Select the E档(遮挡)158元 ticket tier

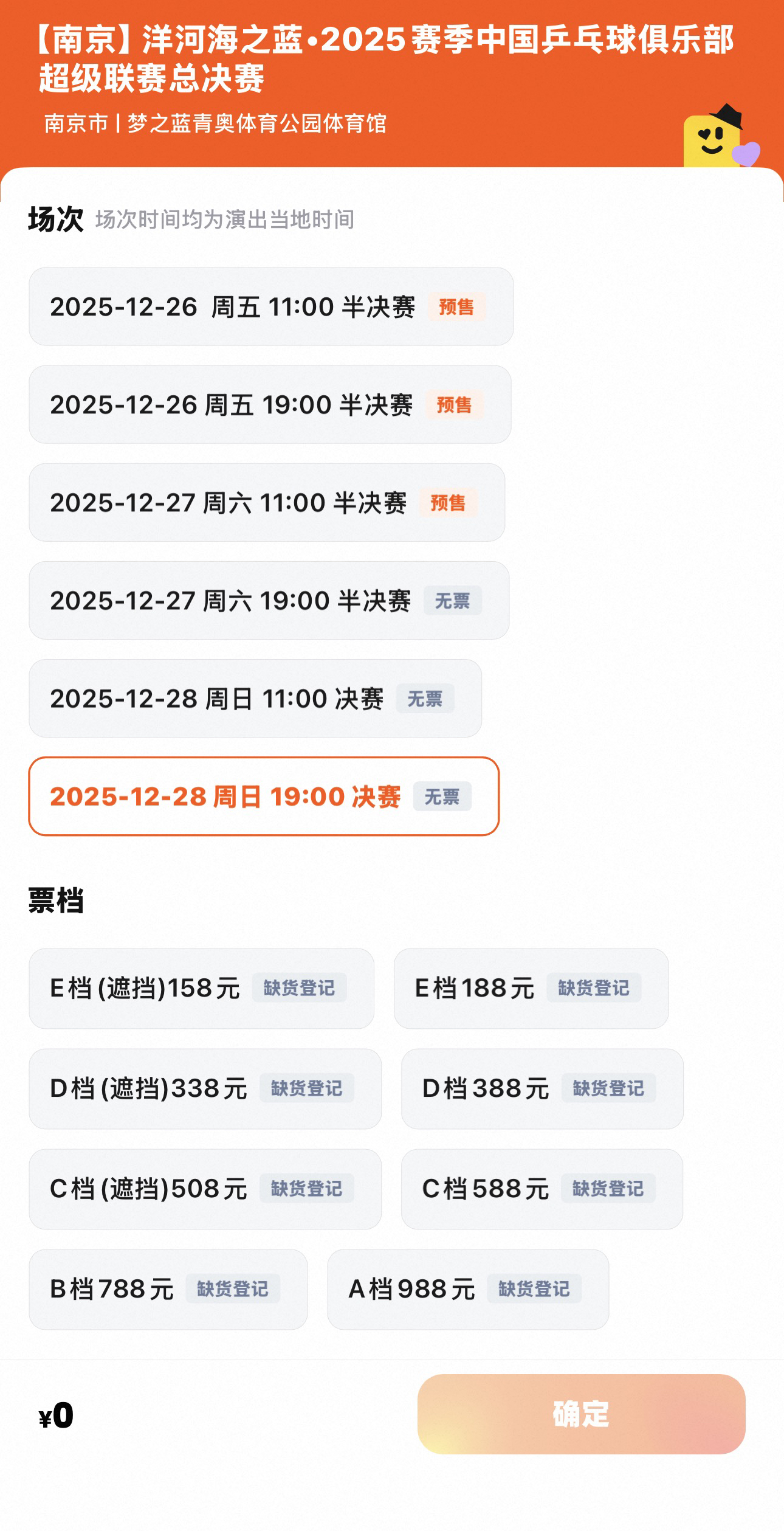coord(201,988)
